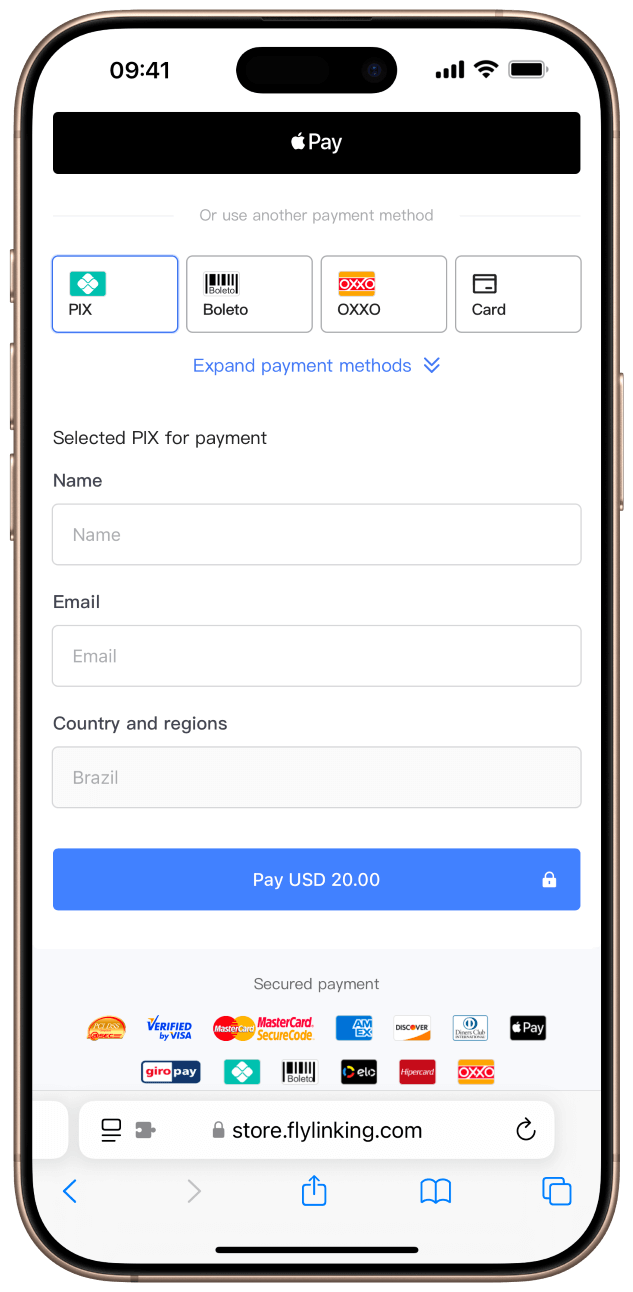Viewport: 633px width, 1292px height.
Task: Open Safari bookmarks
Action: 435,1191
